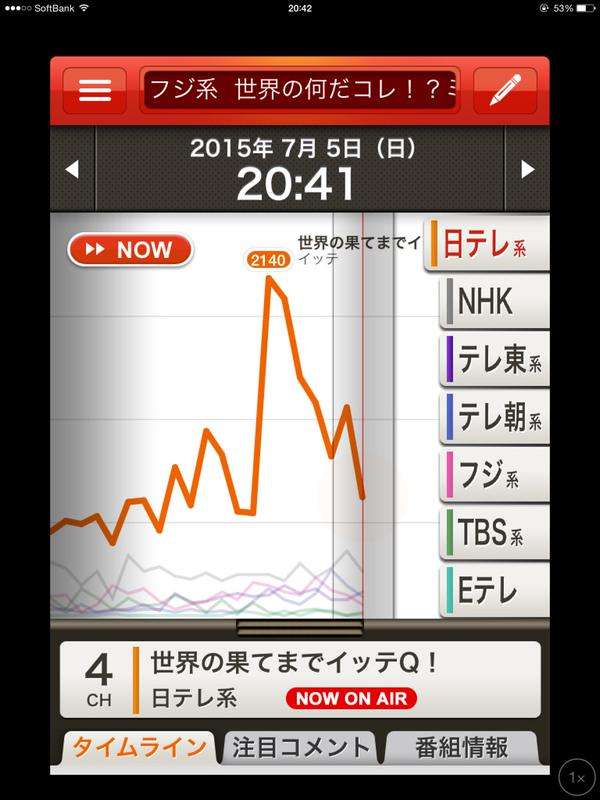Select the TBS系 channel
This screenshot has height=800, width=600.
click(495, 531)
